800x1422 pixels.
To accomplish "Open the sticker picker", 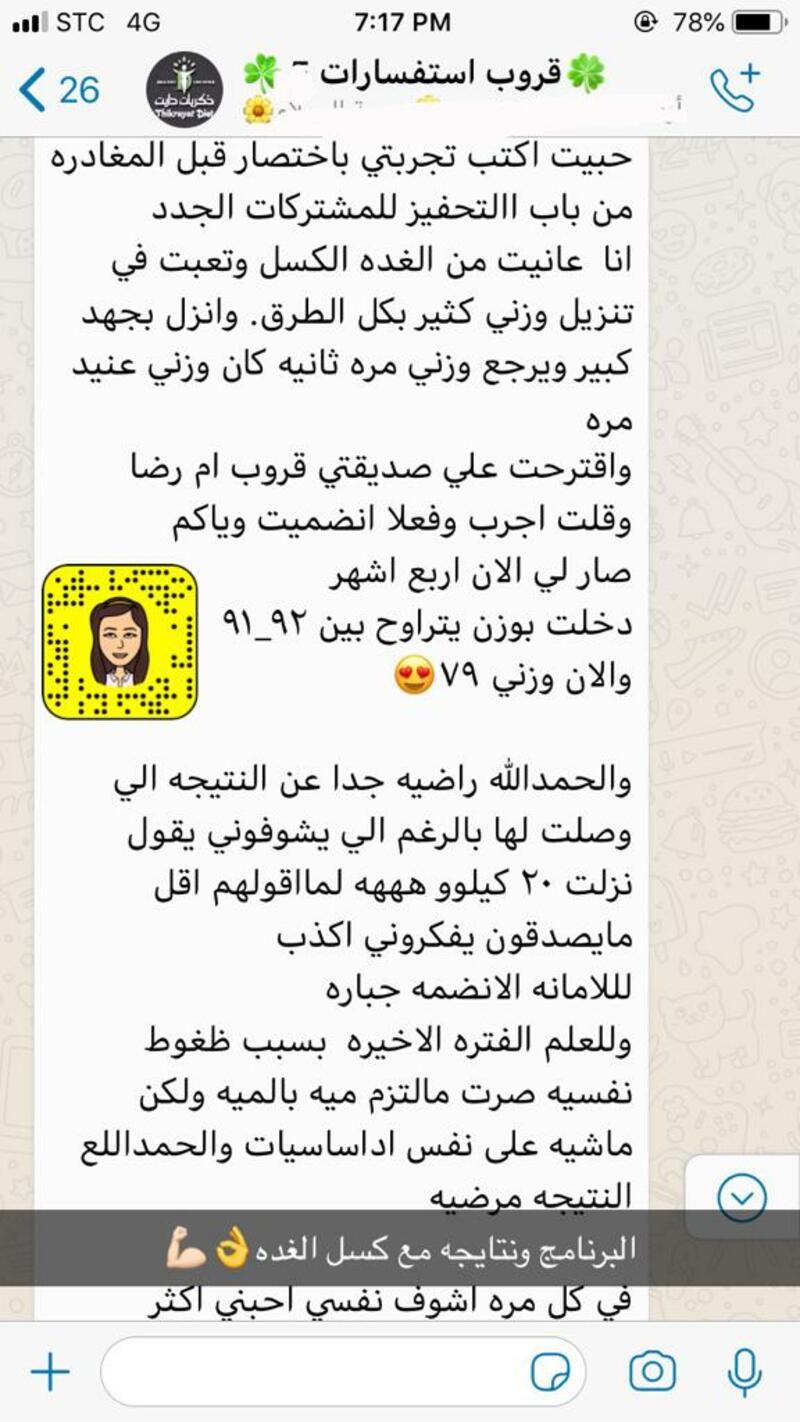I will coord(551,1372).
